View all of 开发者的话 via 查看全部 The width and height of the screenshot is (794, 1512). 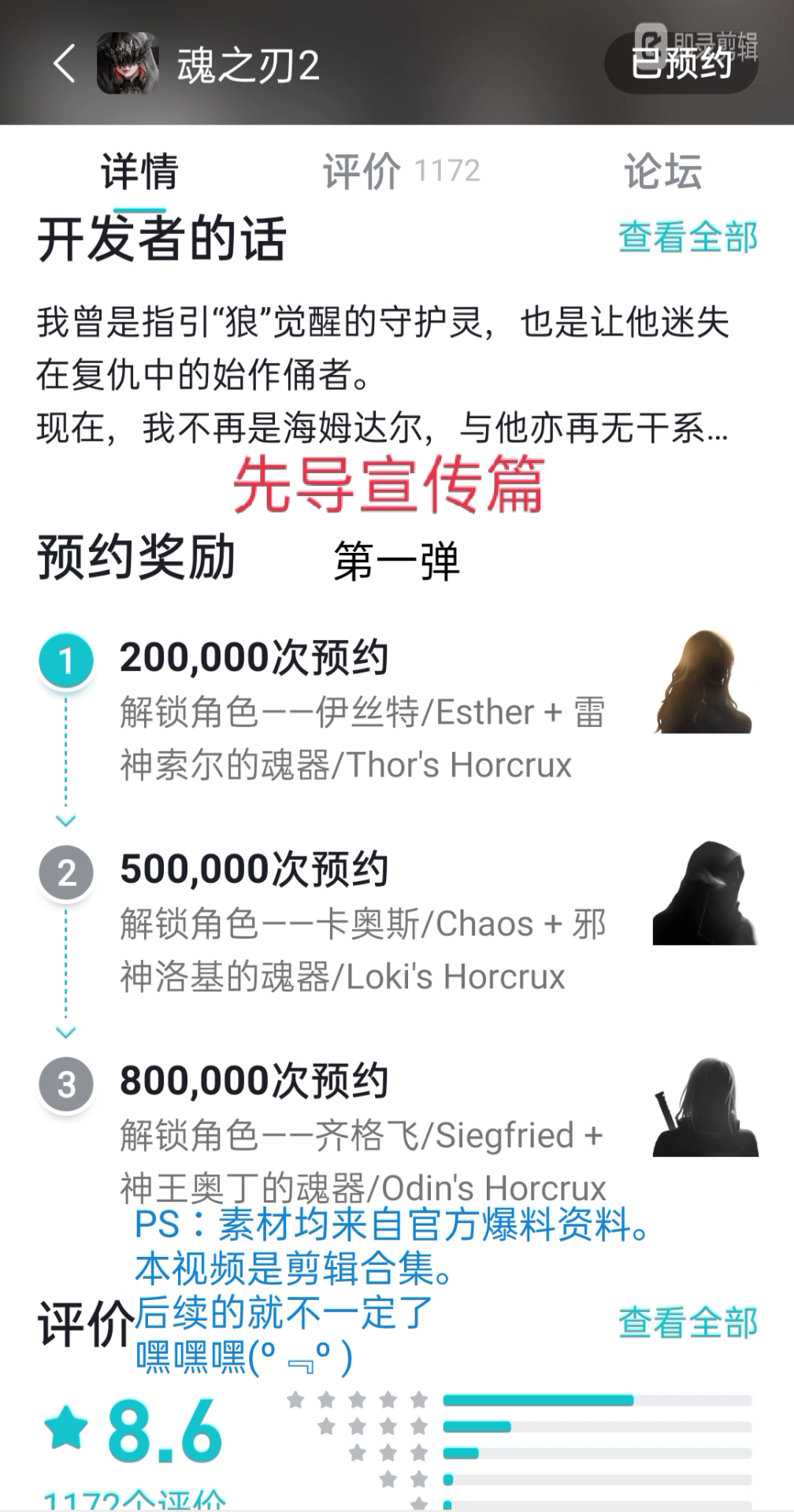[688, 237]
